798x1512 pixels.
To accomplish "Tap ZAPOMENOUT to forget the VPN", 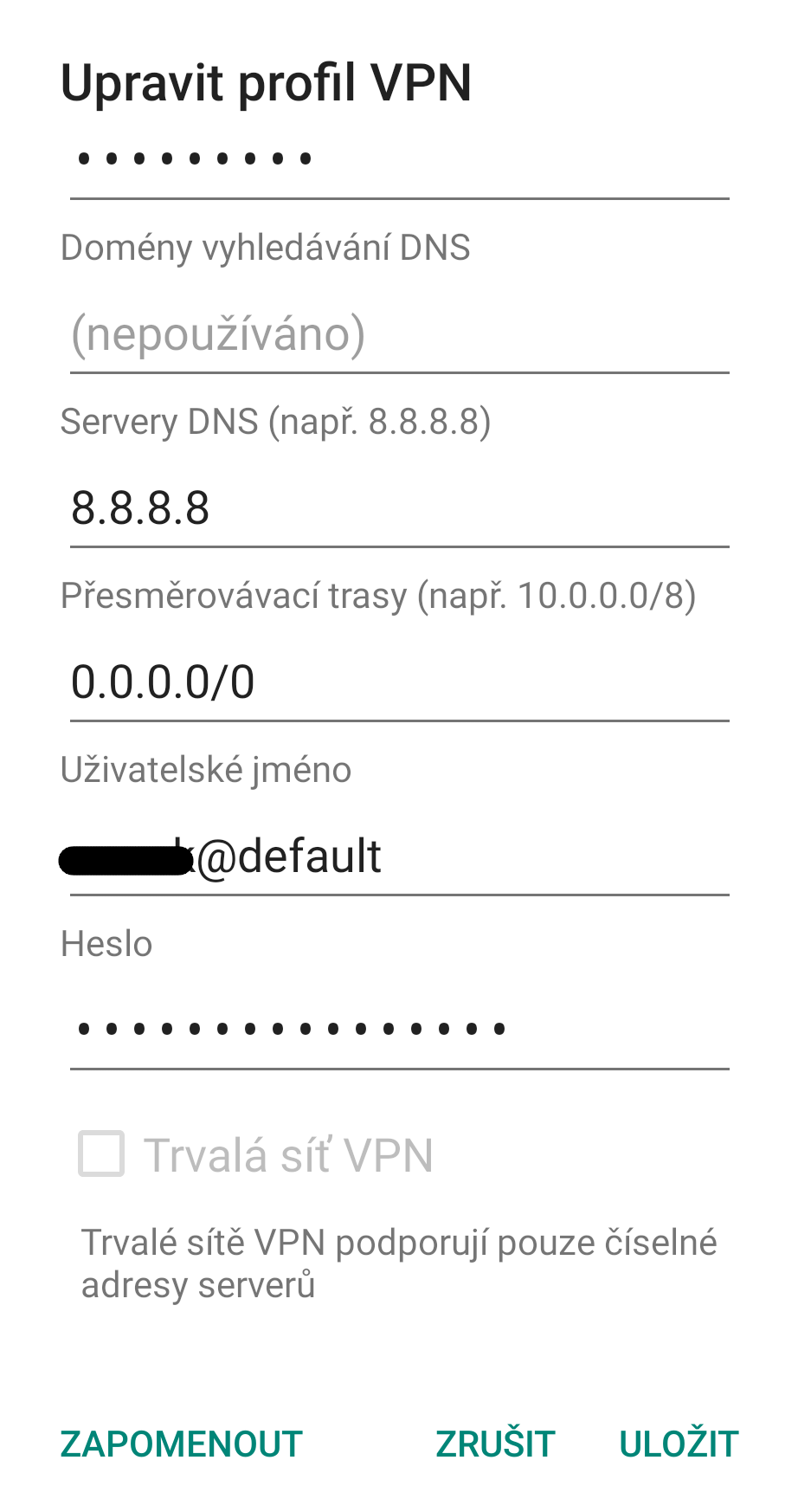I will [x=182, y=1444].
